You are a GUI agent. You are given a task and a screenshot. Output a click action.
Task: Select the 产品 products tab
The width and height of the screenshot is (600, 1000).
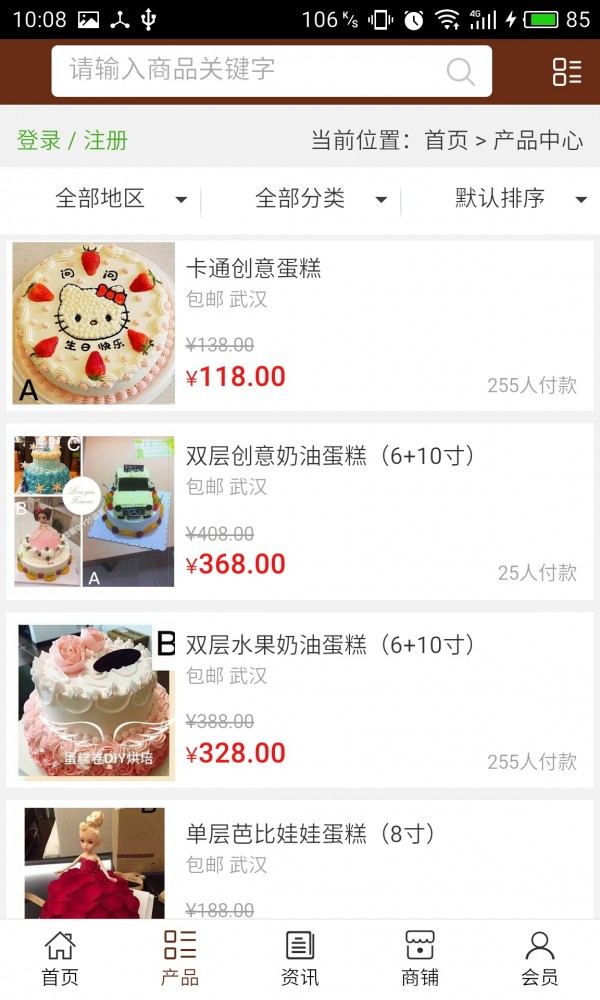click(180, 959)
